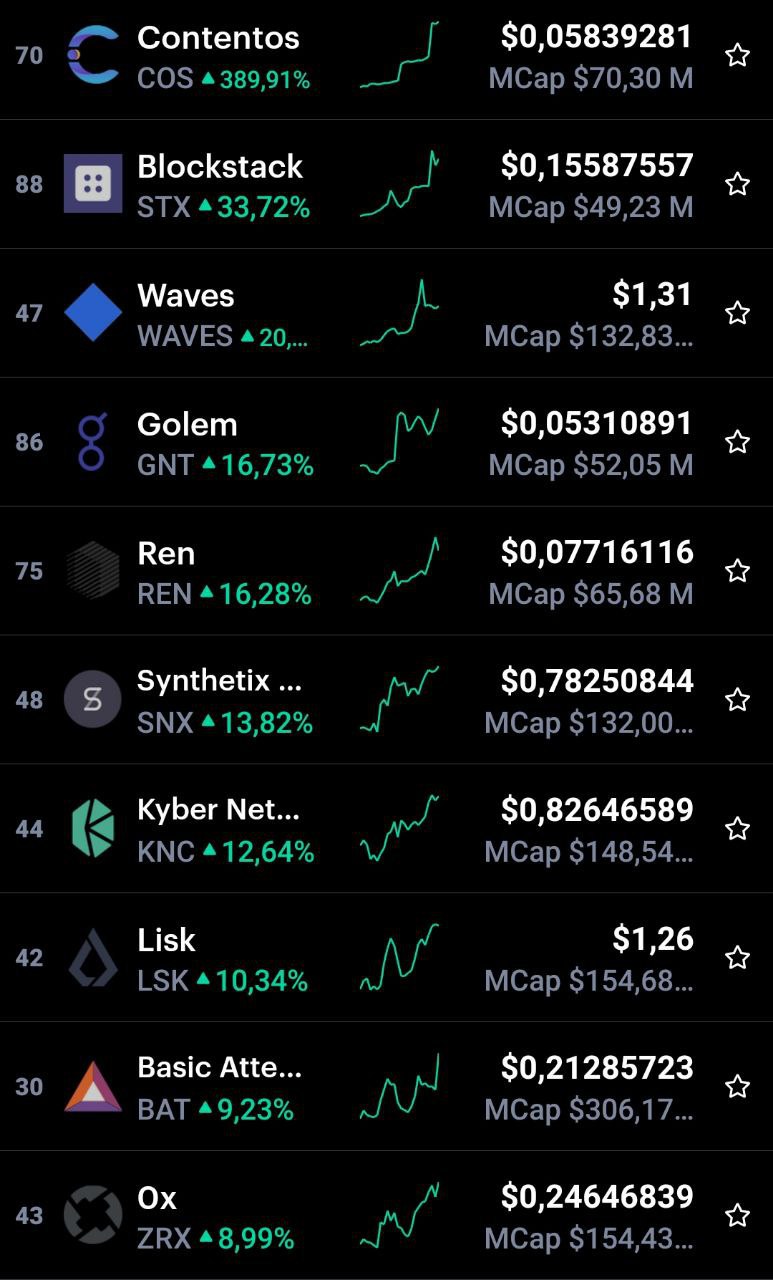Screen dimensions: 773x1280
Task: Select the Kyber Network KNC row
Action: tap(386, 829)
